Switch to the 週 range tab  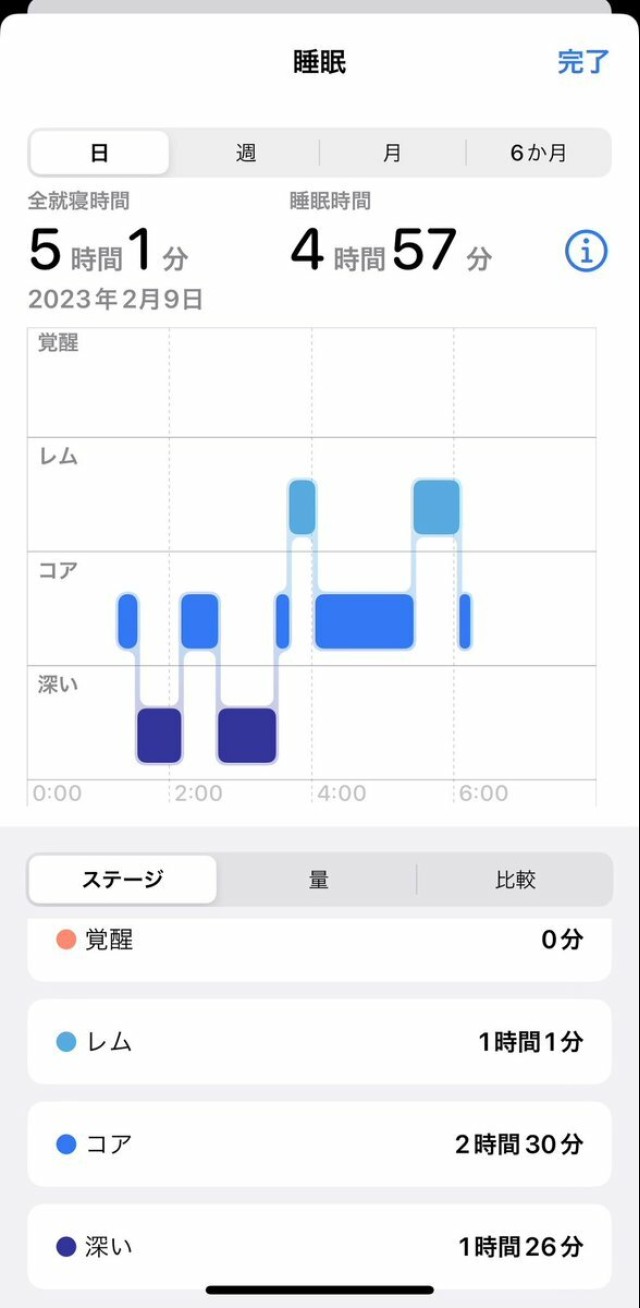pyautogui.click(x=246, y=153)
